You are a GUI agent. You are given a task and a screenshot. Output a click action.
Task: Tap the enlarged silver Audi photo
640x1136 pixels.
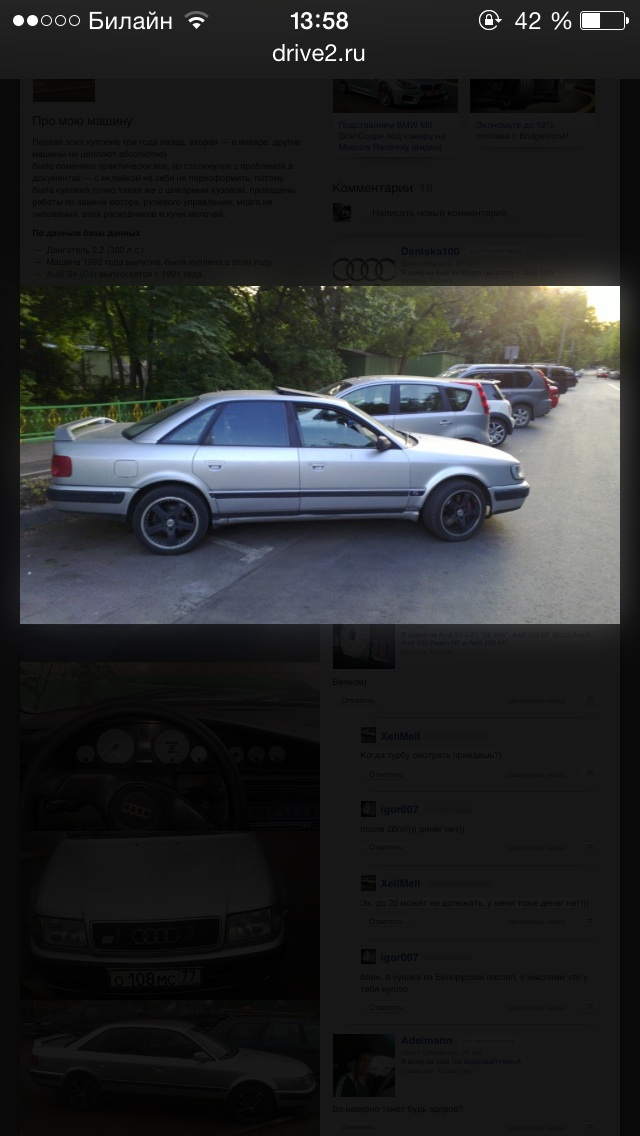tap(319, 455)
